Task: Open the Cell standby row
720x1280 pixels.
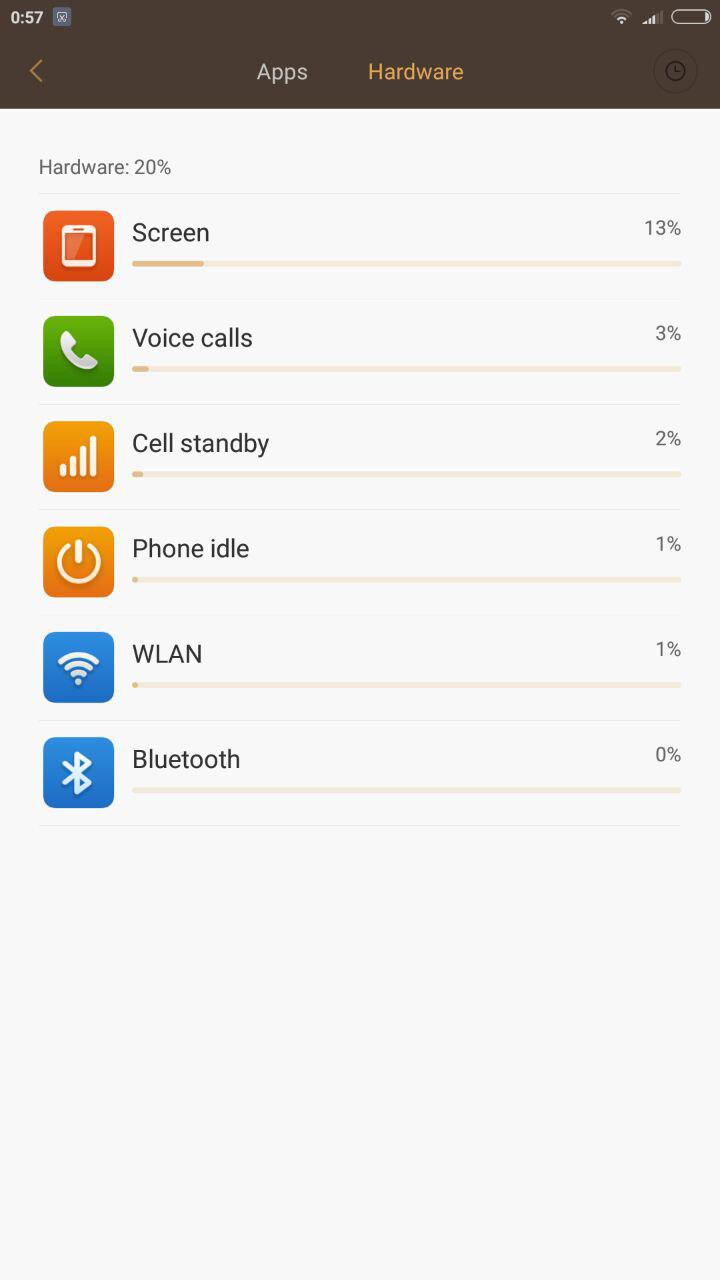Action: click(360, 457)
